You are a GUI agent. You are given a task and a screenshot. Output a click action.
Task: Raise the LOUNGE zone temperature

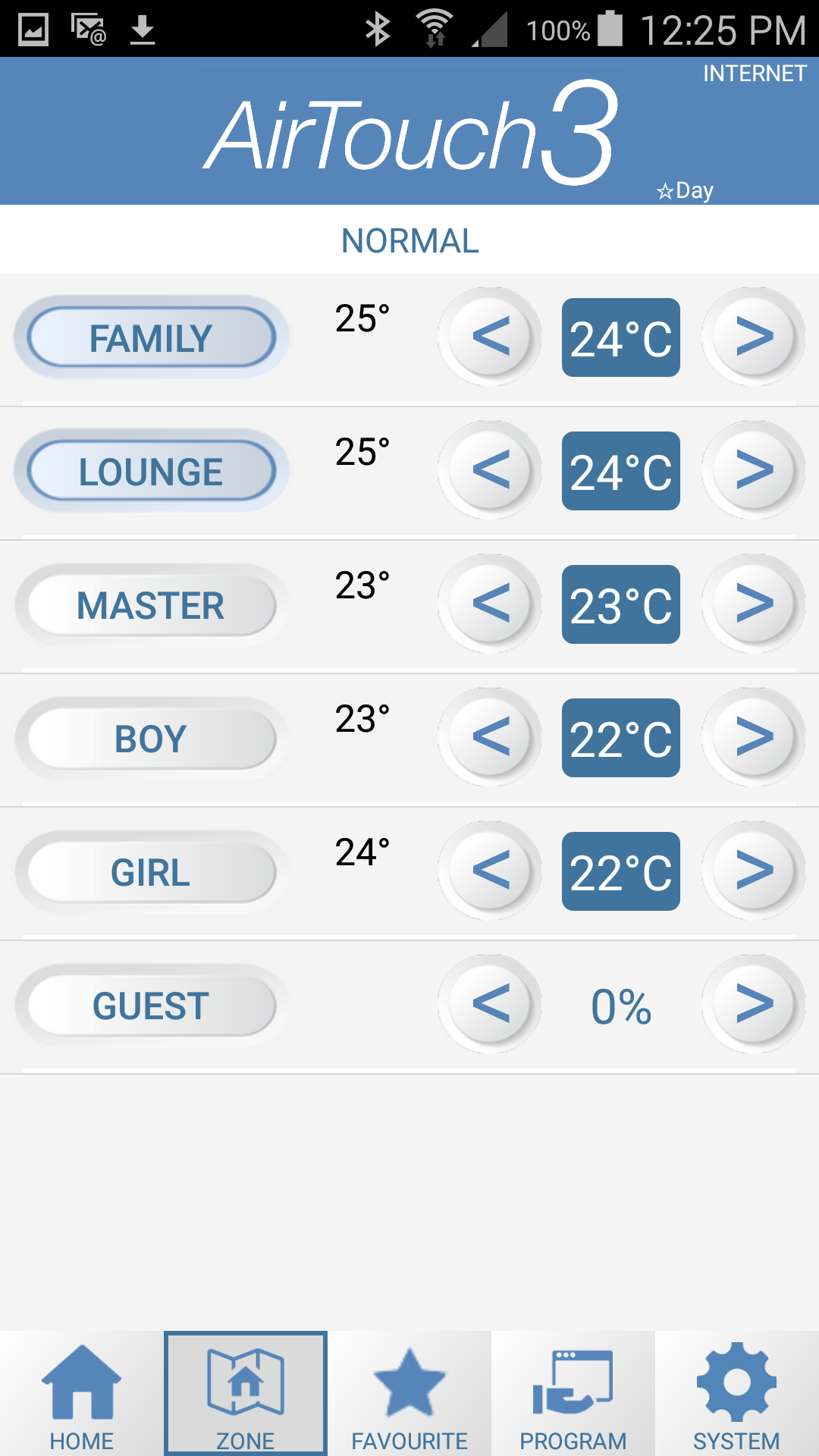coord(754,470)
